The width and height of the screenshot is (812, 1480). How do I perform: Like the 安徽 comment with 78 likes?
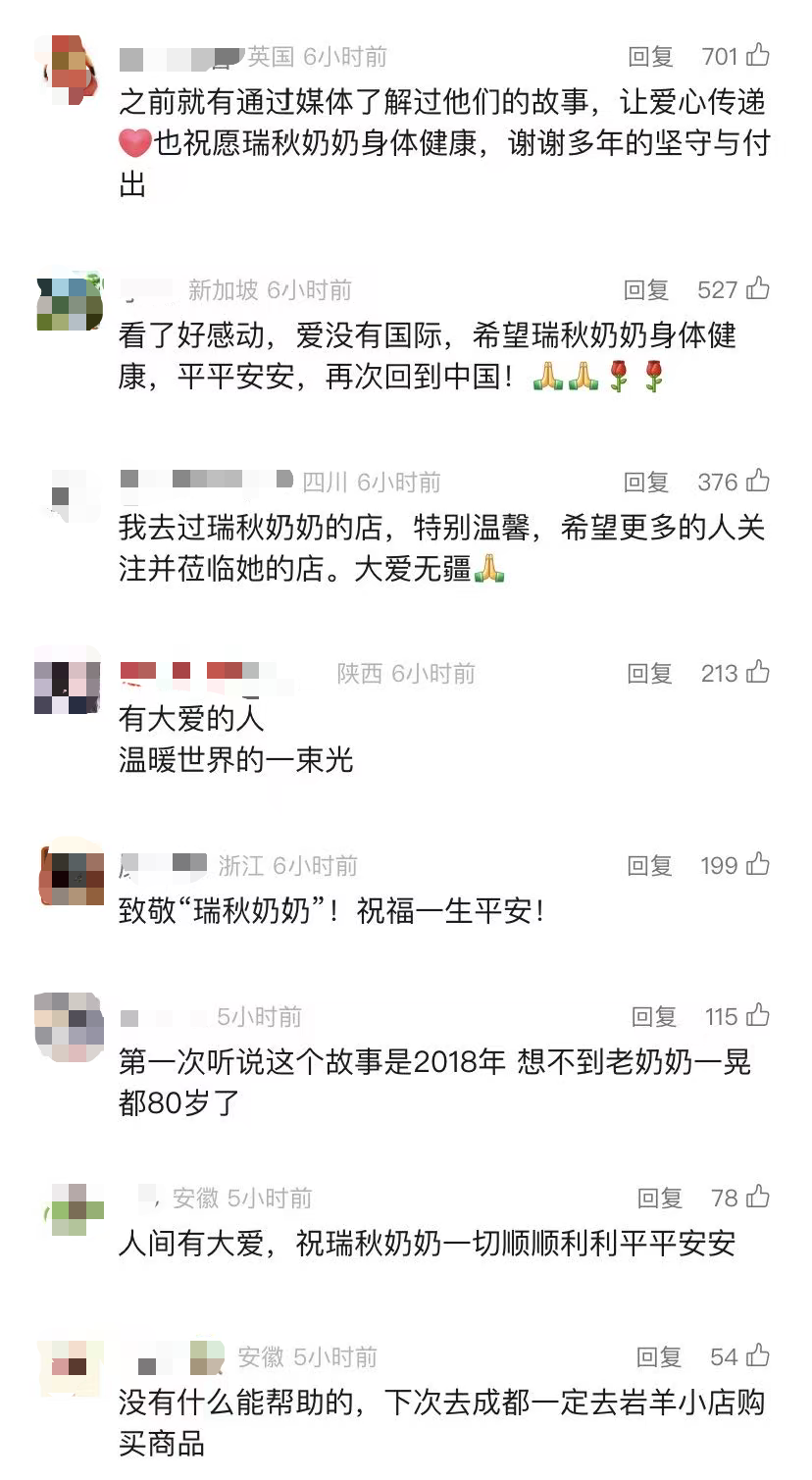click(x=757, y=1198)
